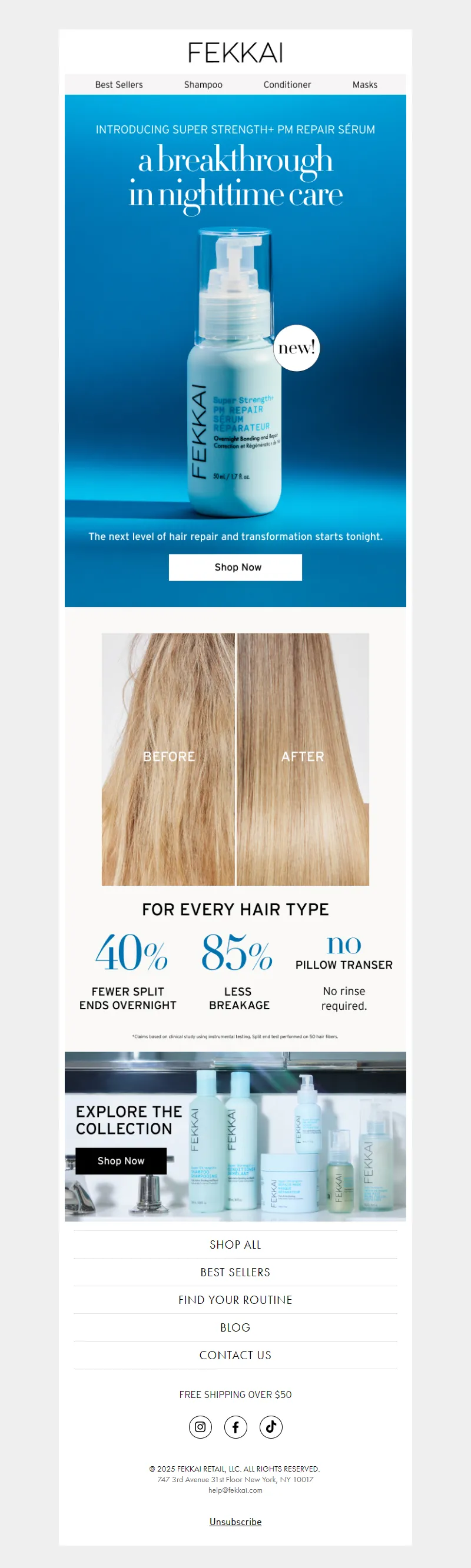Select the Masks category
This screenshot has height=1568, width=471.
(x=364, y=85)
